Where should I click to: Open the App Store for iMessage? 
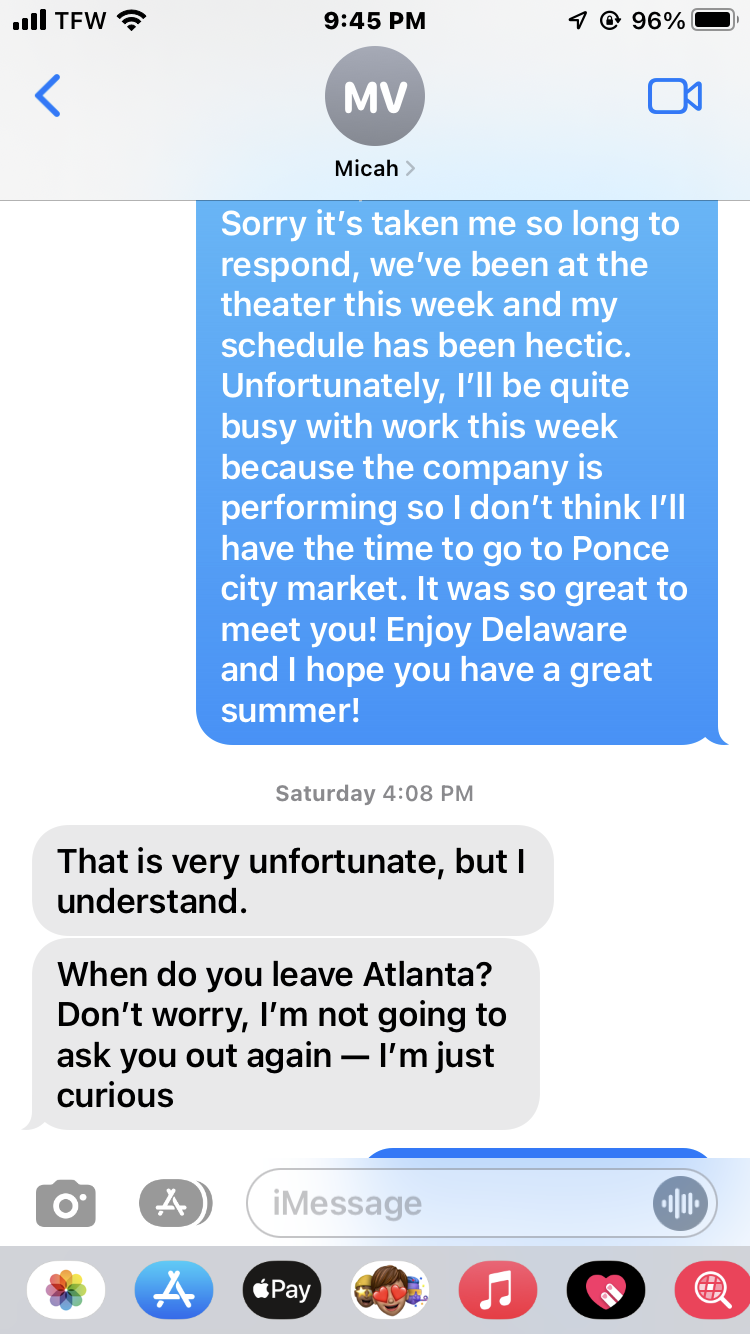[174, 1290]
